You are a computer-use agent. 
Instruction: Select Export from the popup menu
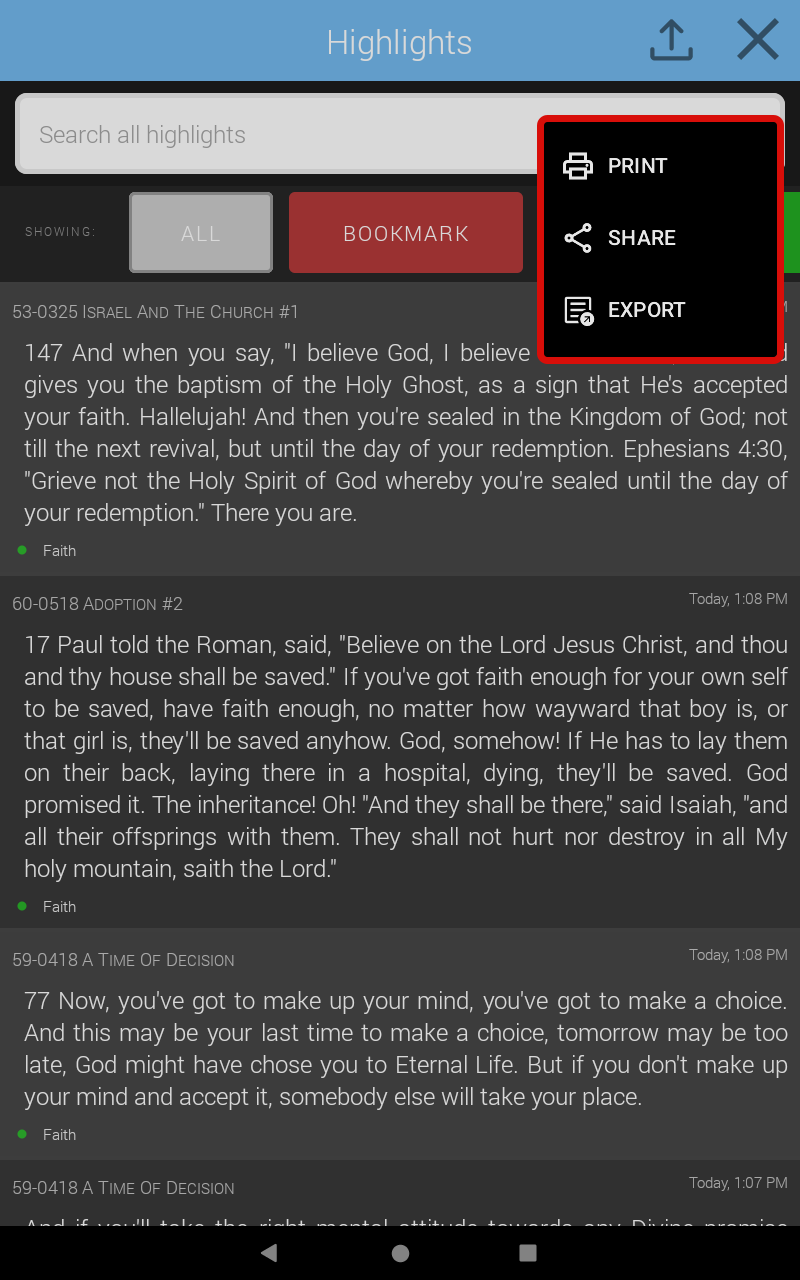(x=660, y=310)
